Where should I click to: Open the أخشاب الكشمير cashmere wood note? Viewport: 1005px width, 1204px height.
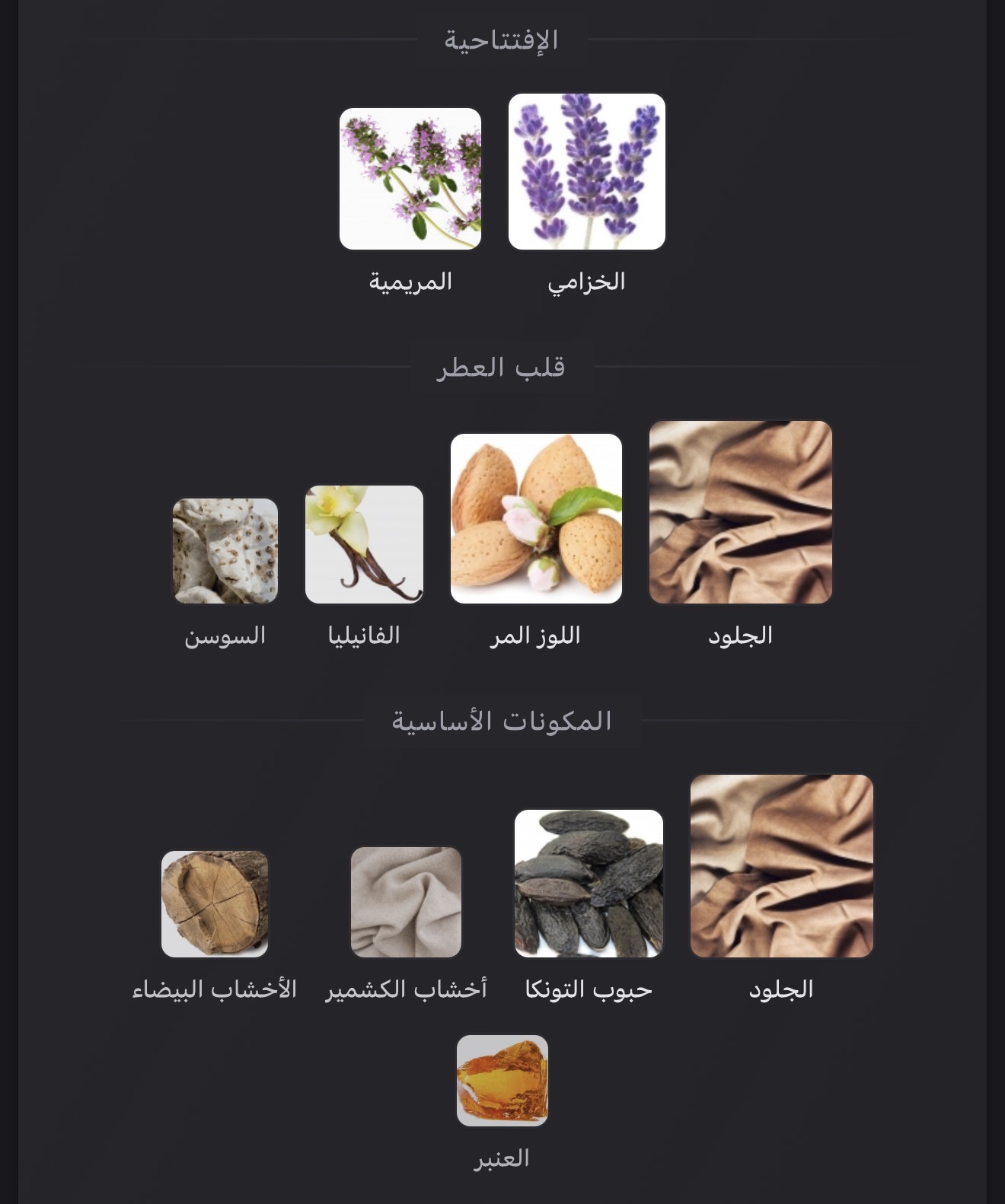[406, 902]
